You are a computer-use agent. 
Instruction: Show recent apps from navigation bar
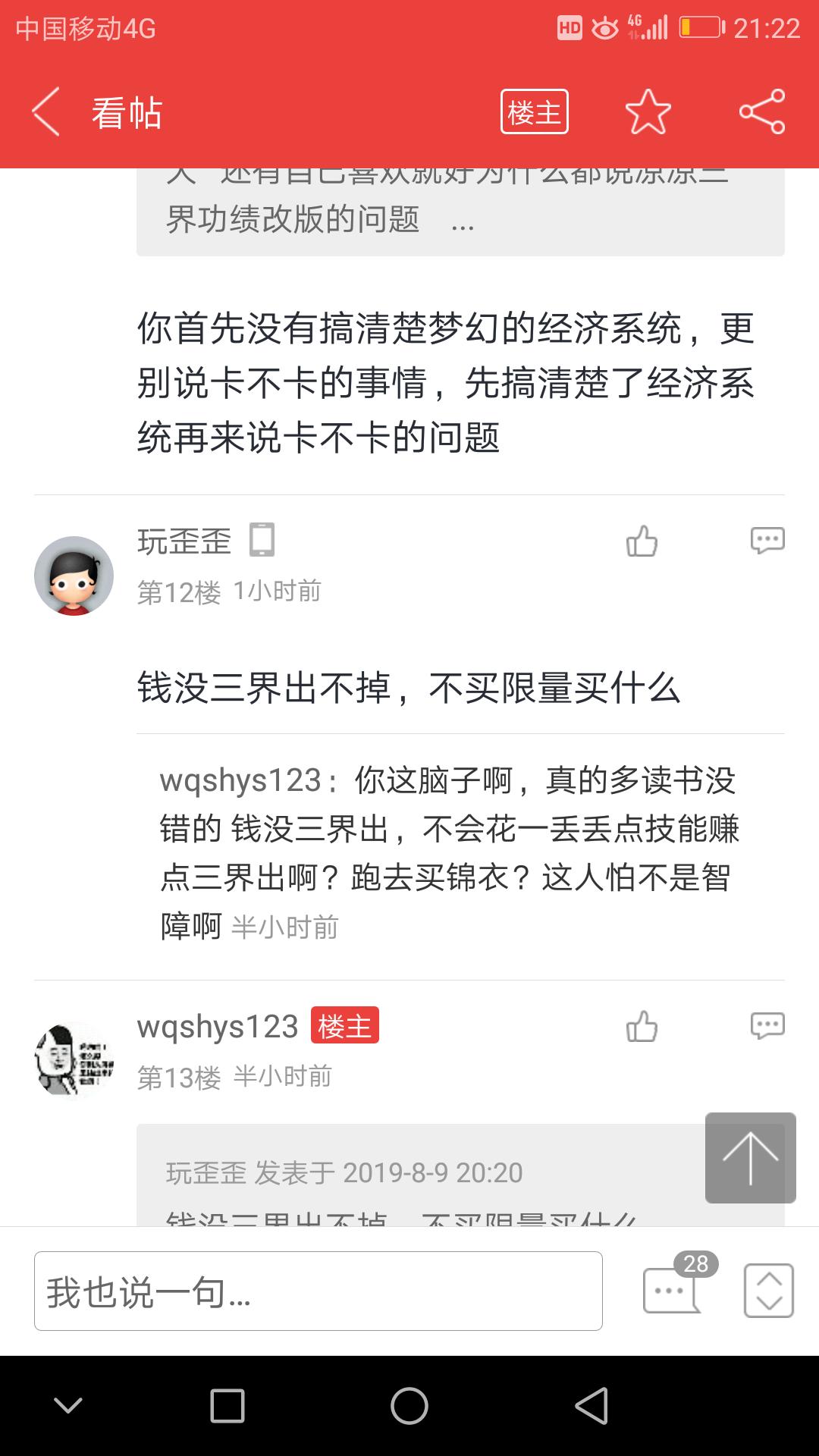[227, 1406]
